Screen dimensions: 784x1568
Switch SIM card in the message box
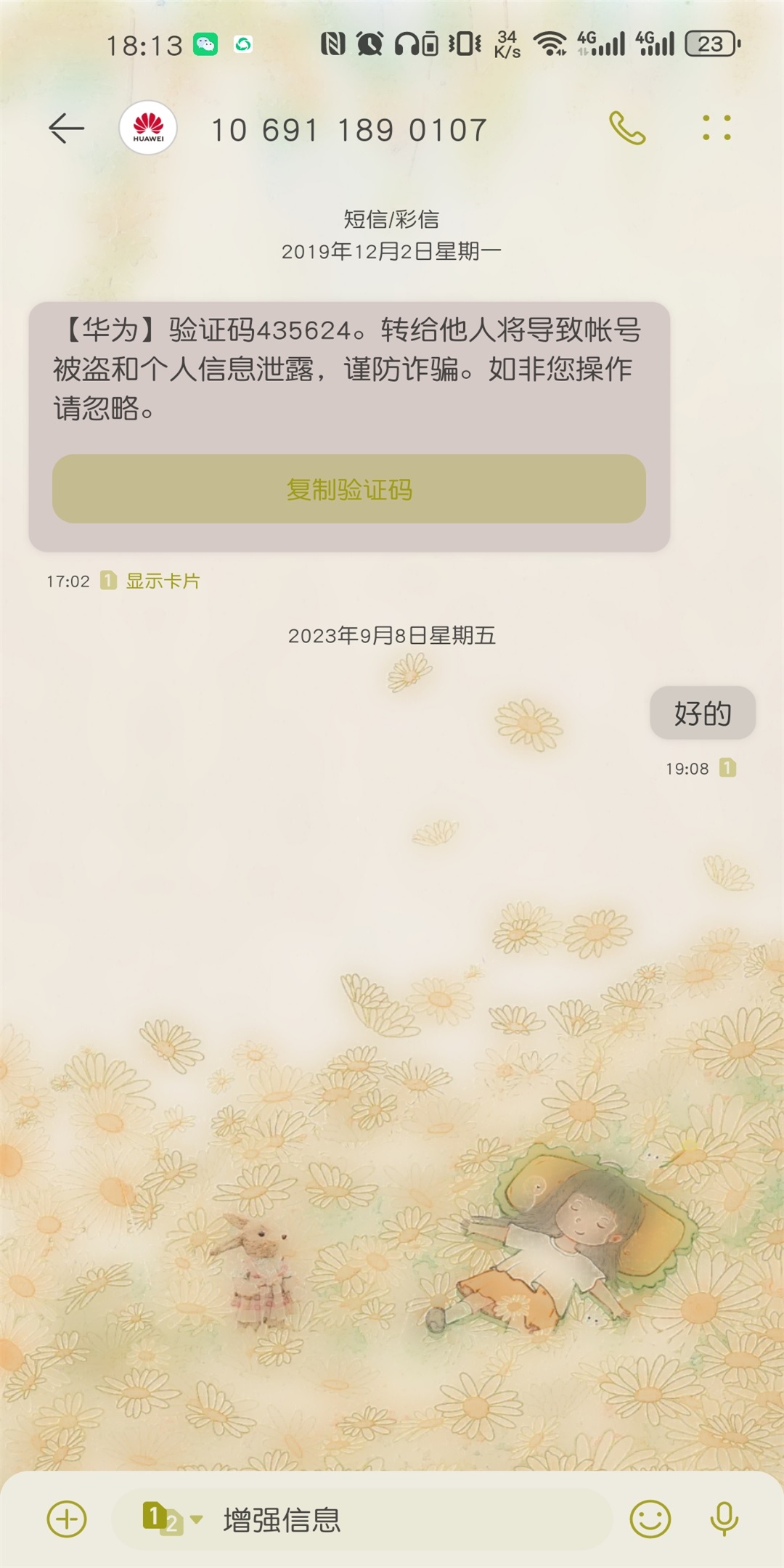[171, 1519]
